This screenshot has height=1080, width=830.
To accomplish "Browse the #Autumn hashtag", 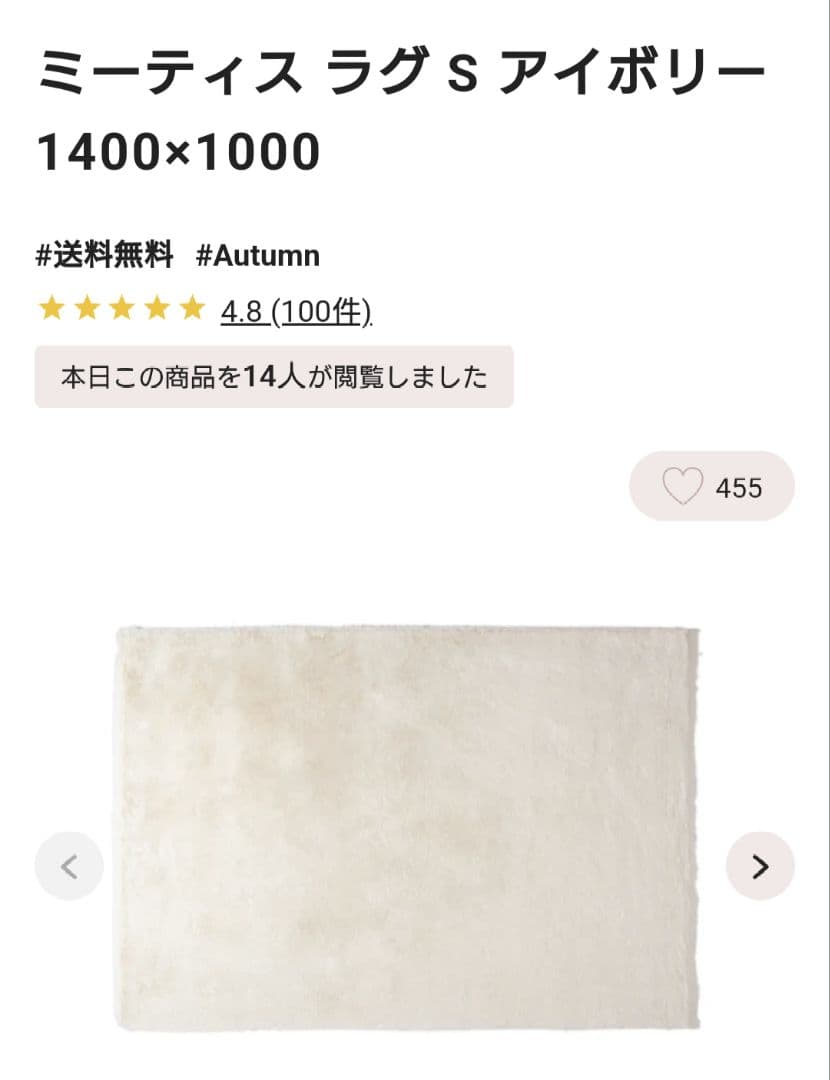I will 258,255.
